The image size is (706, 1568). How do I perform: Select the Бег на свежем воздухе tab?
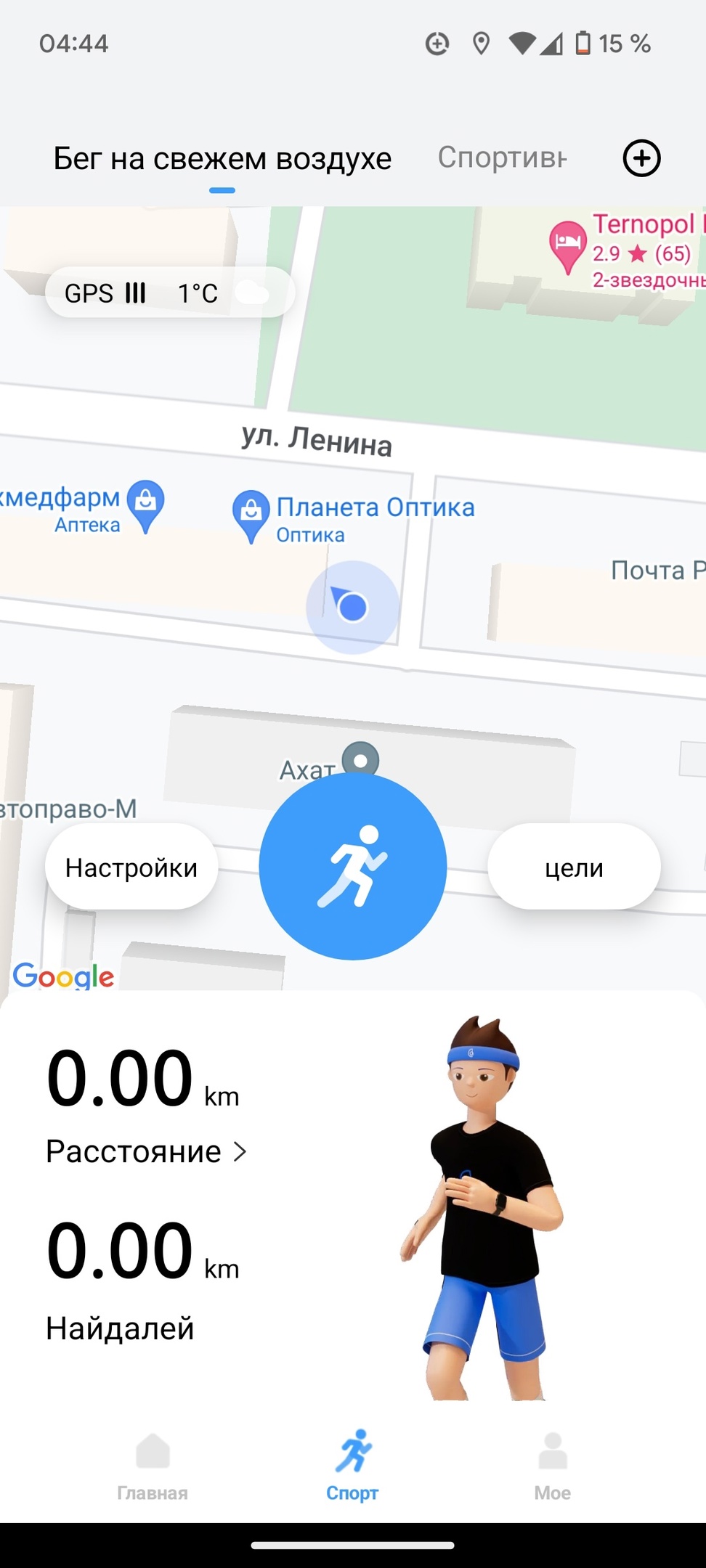(x=222, y=158)
